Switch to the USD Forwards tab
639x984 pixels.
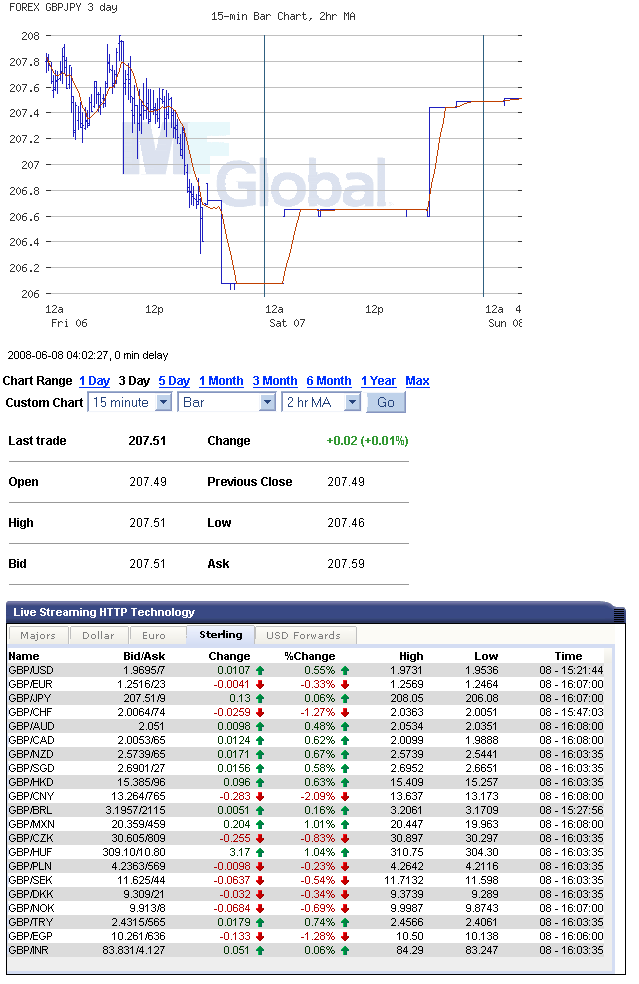(304, 635)
